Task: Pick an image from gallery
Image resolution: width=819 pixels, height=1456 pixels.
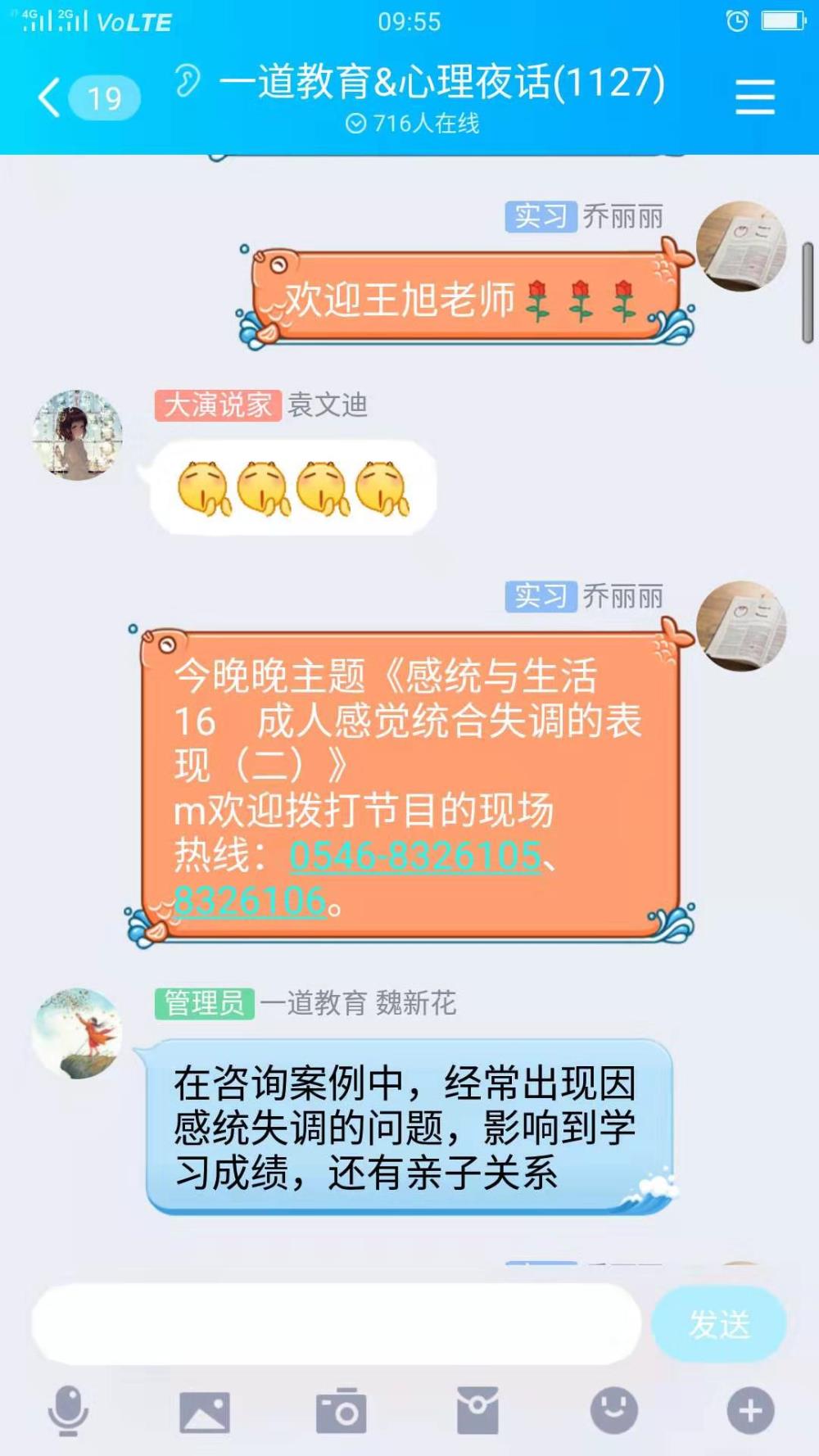Action: (x=205, y=1411)
